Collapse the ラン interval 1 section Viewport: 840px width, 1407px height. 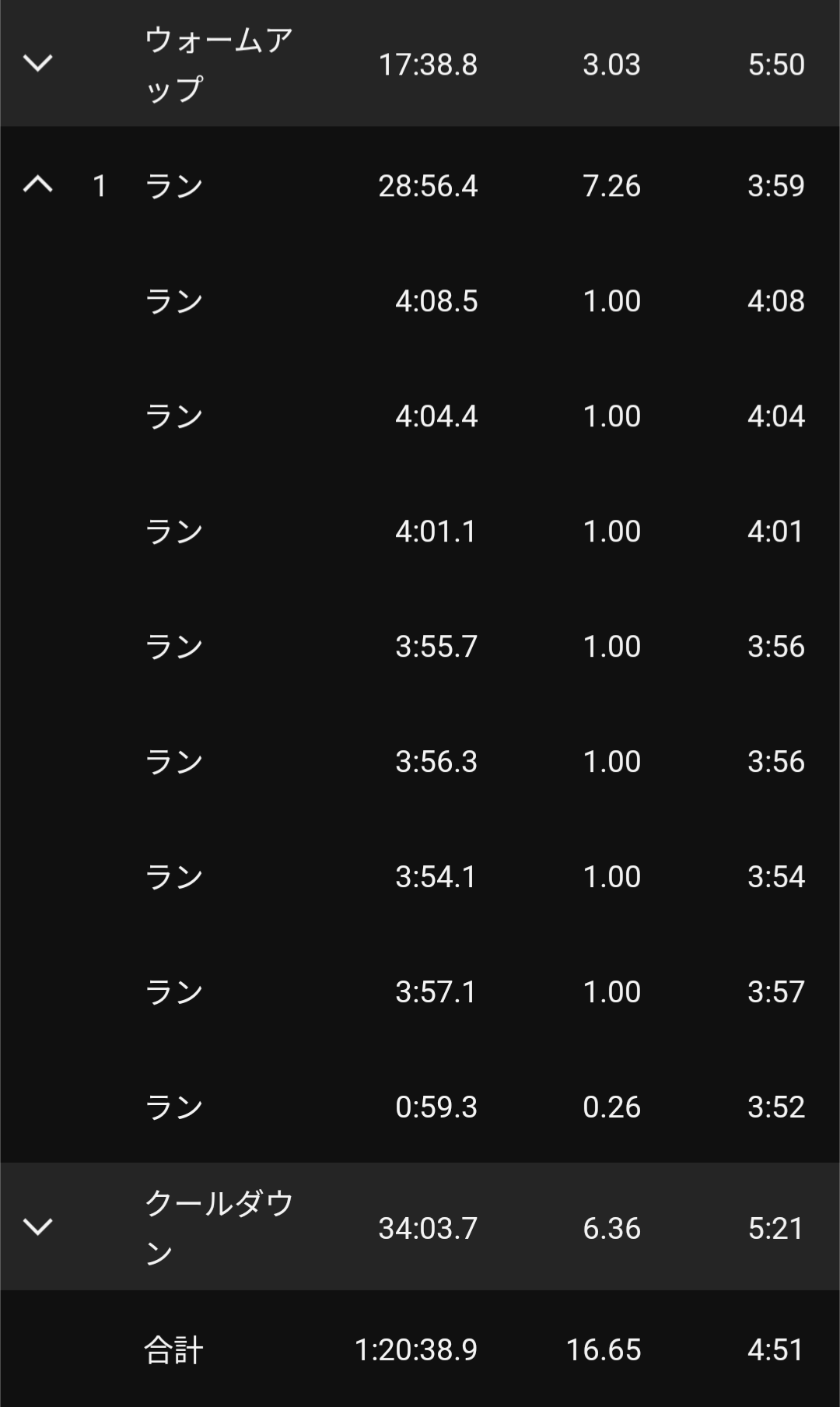[x=37, y=185]
